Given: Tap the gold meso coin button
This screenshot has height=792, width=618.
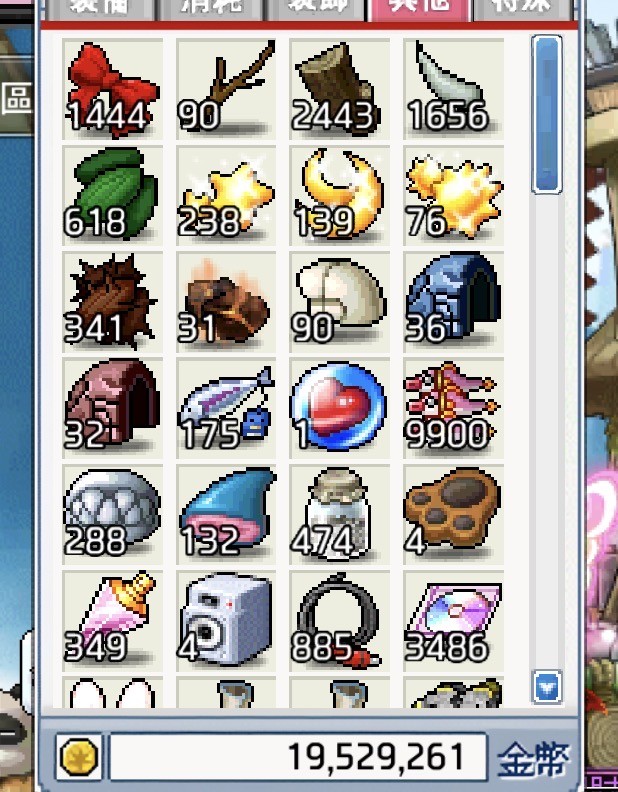Looking at the screenshot, I should [78, 759].
